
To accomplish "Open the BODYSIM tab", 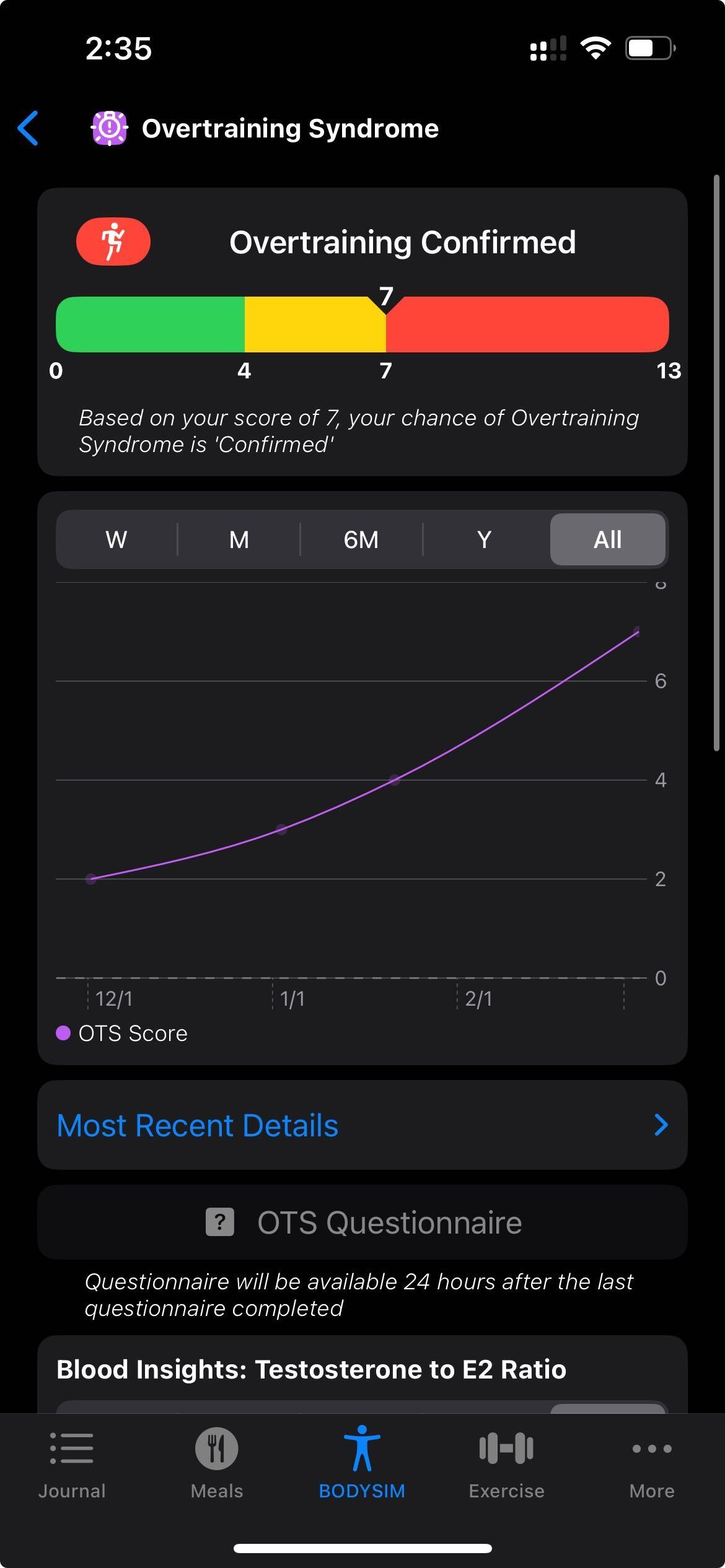I will click(x=362, y=1465).
